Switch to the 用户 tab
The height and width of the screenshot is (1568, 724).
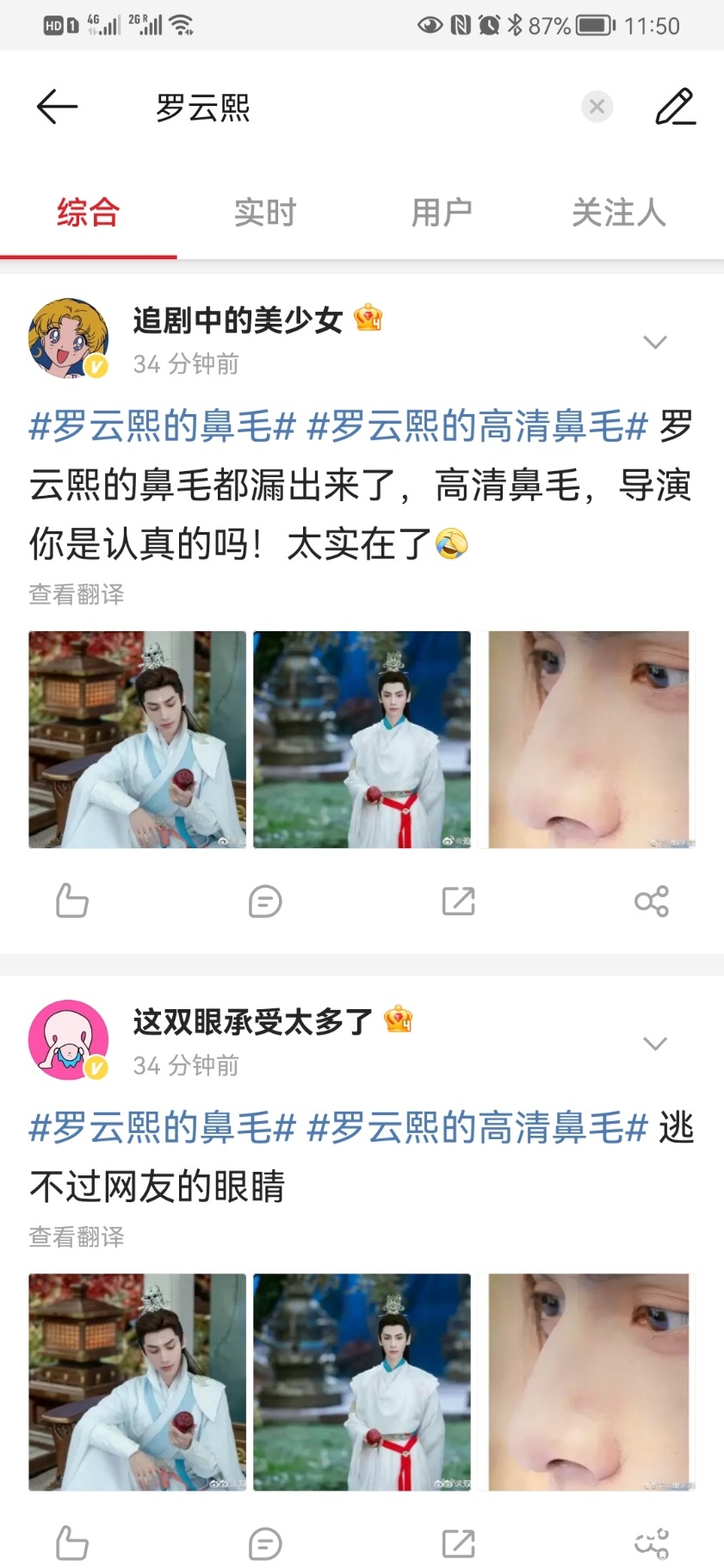tap(441, 213)
